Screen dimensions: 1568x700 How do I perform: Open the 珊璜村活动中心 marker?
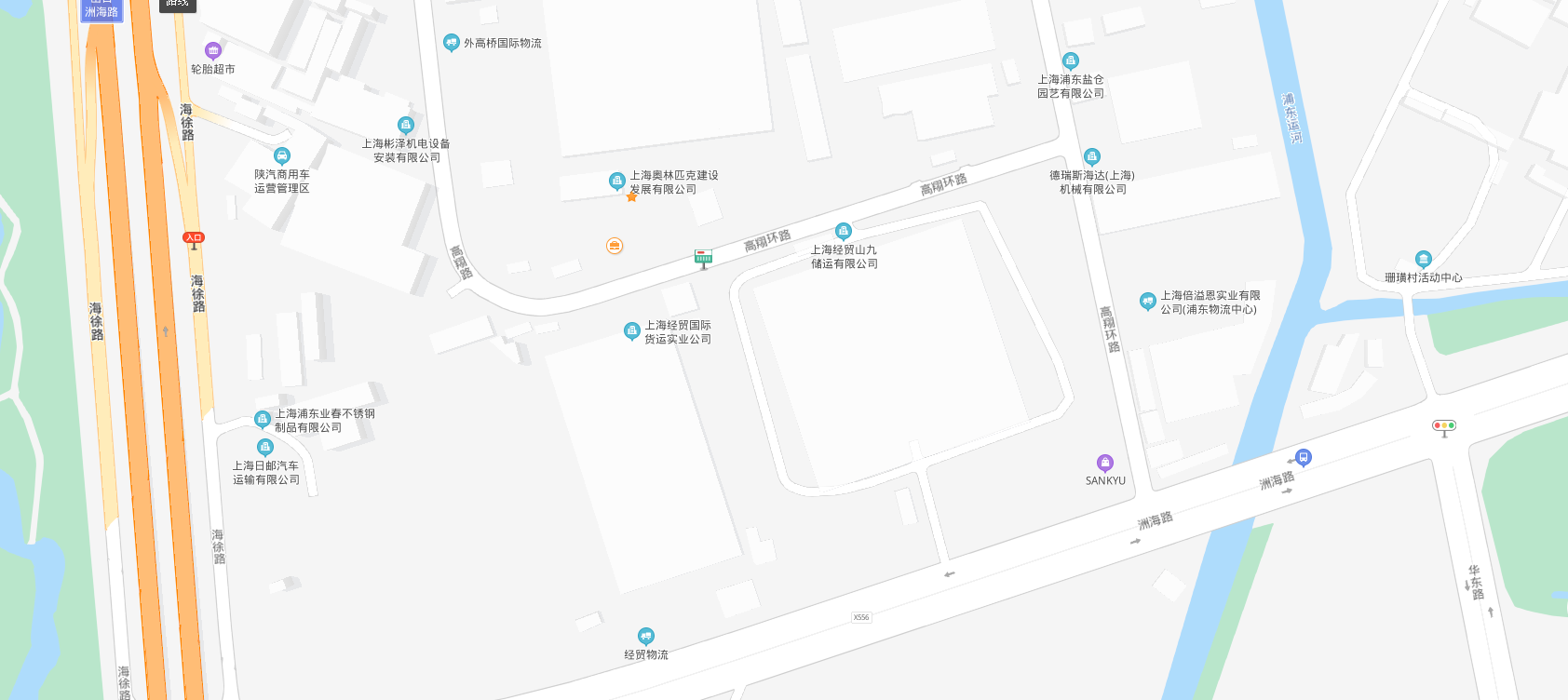pos(1423,259)
